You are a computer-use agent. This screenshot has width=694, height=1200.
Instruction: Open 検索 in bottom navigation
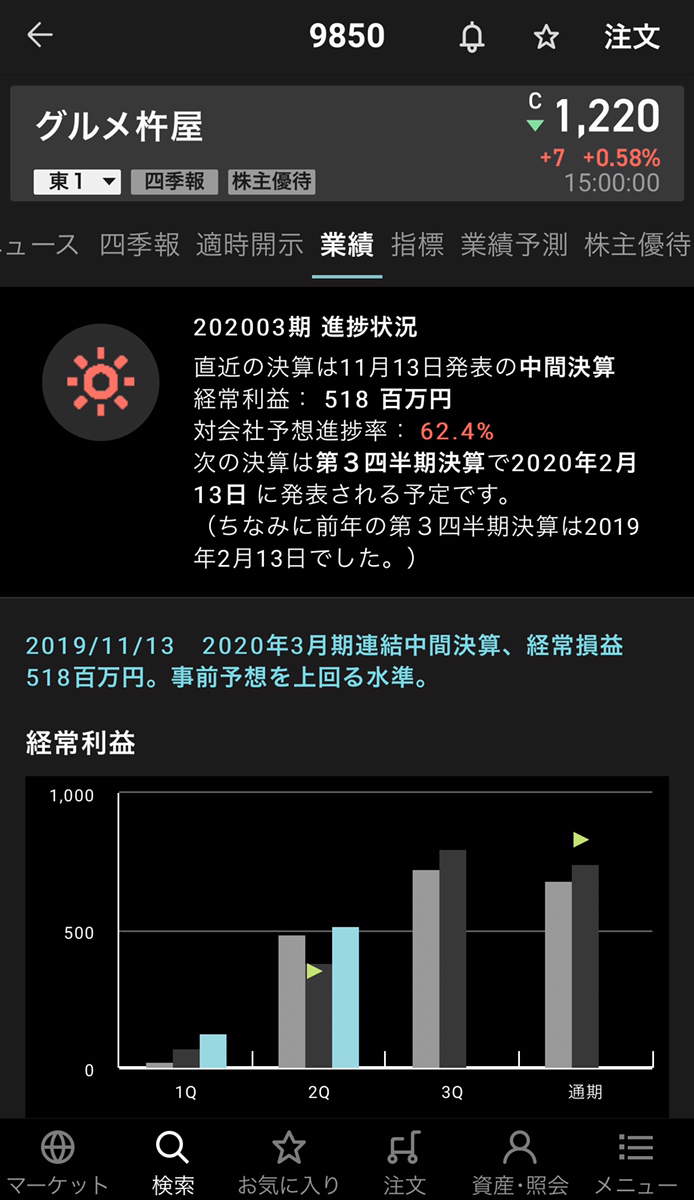click(x=173, y=1162)
